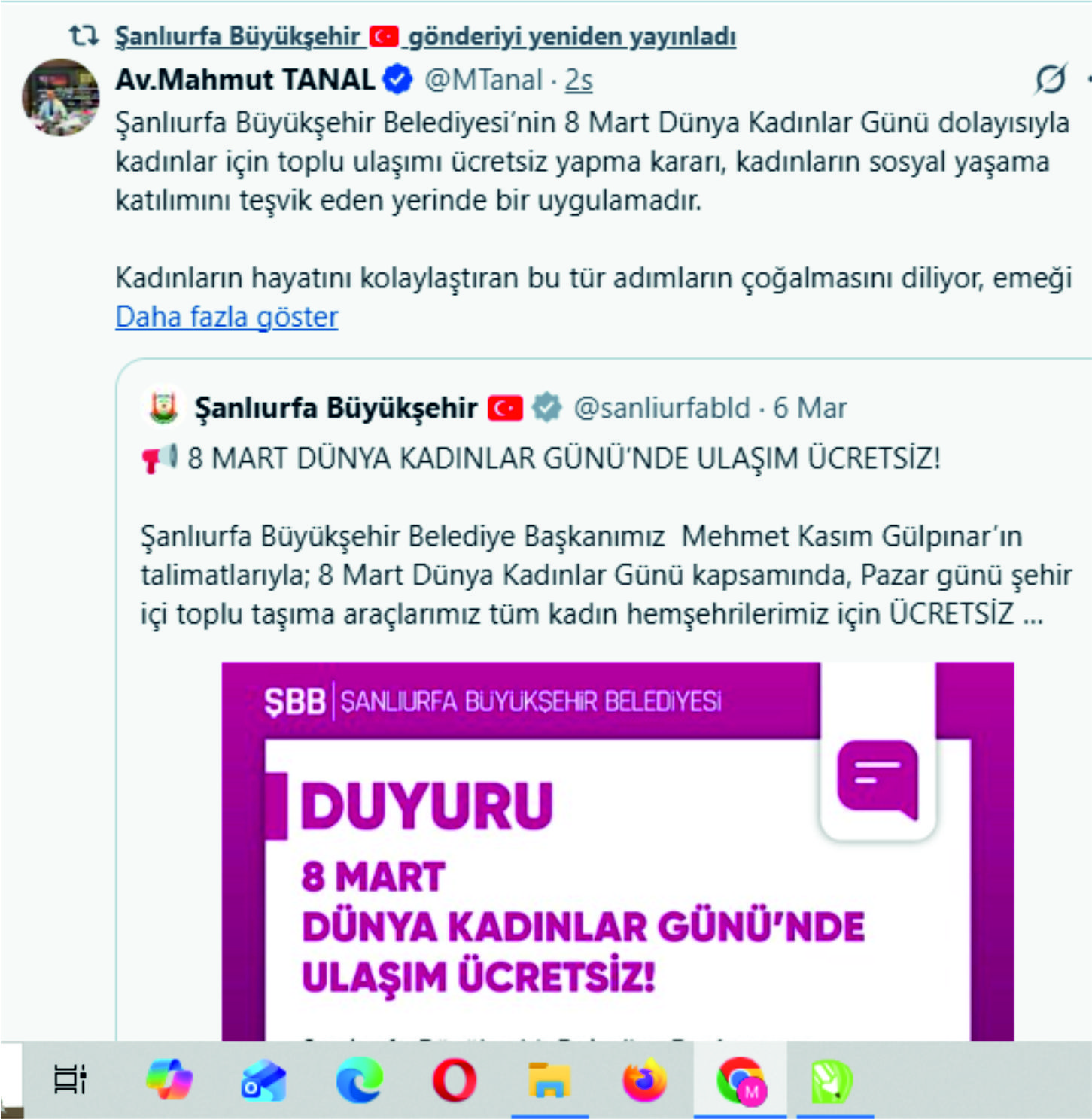The height and width of the screenshot is (1119, 1092).
Task: Launch Copilot from the taskbar
Action: [x=169, y=1080]
